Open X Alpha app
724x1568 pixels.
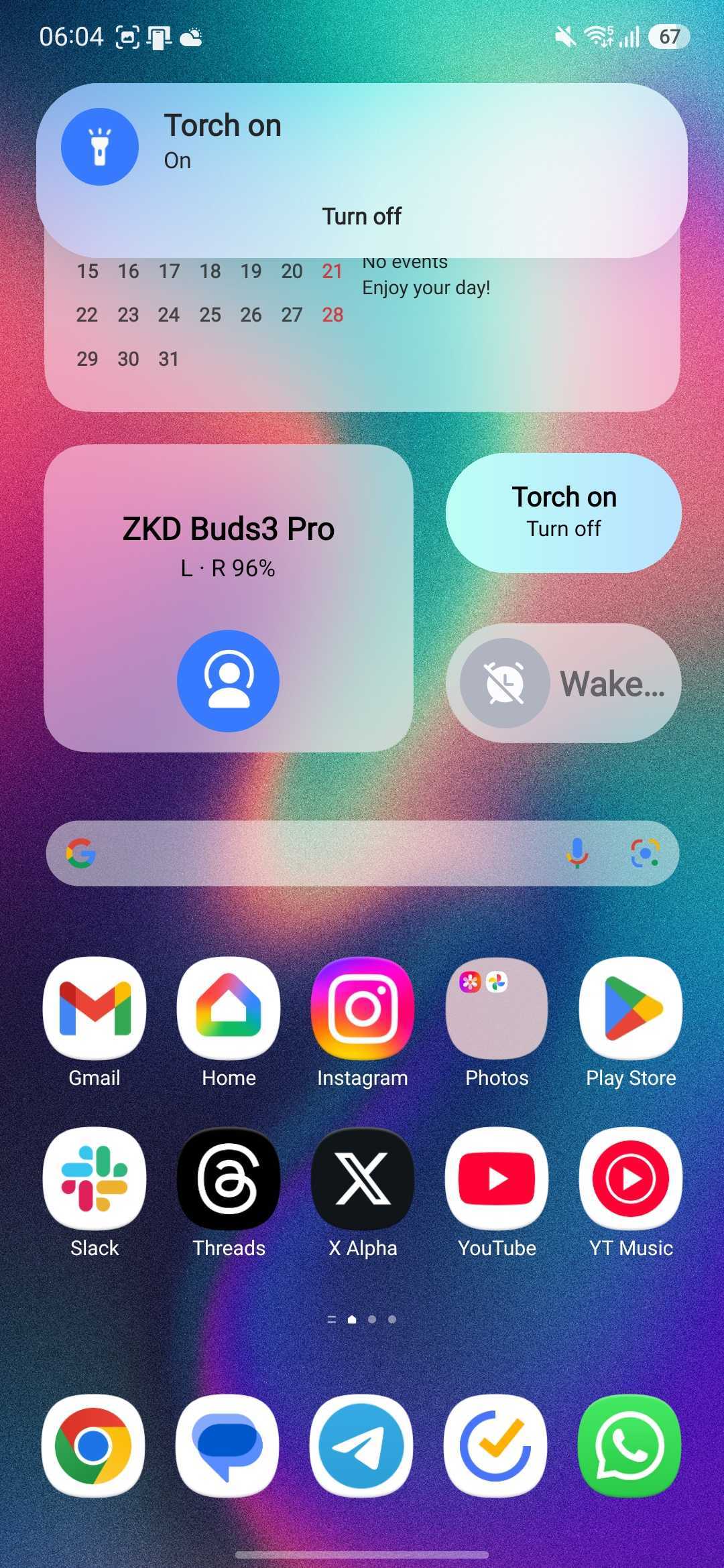363,1178
